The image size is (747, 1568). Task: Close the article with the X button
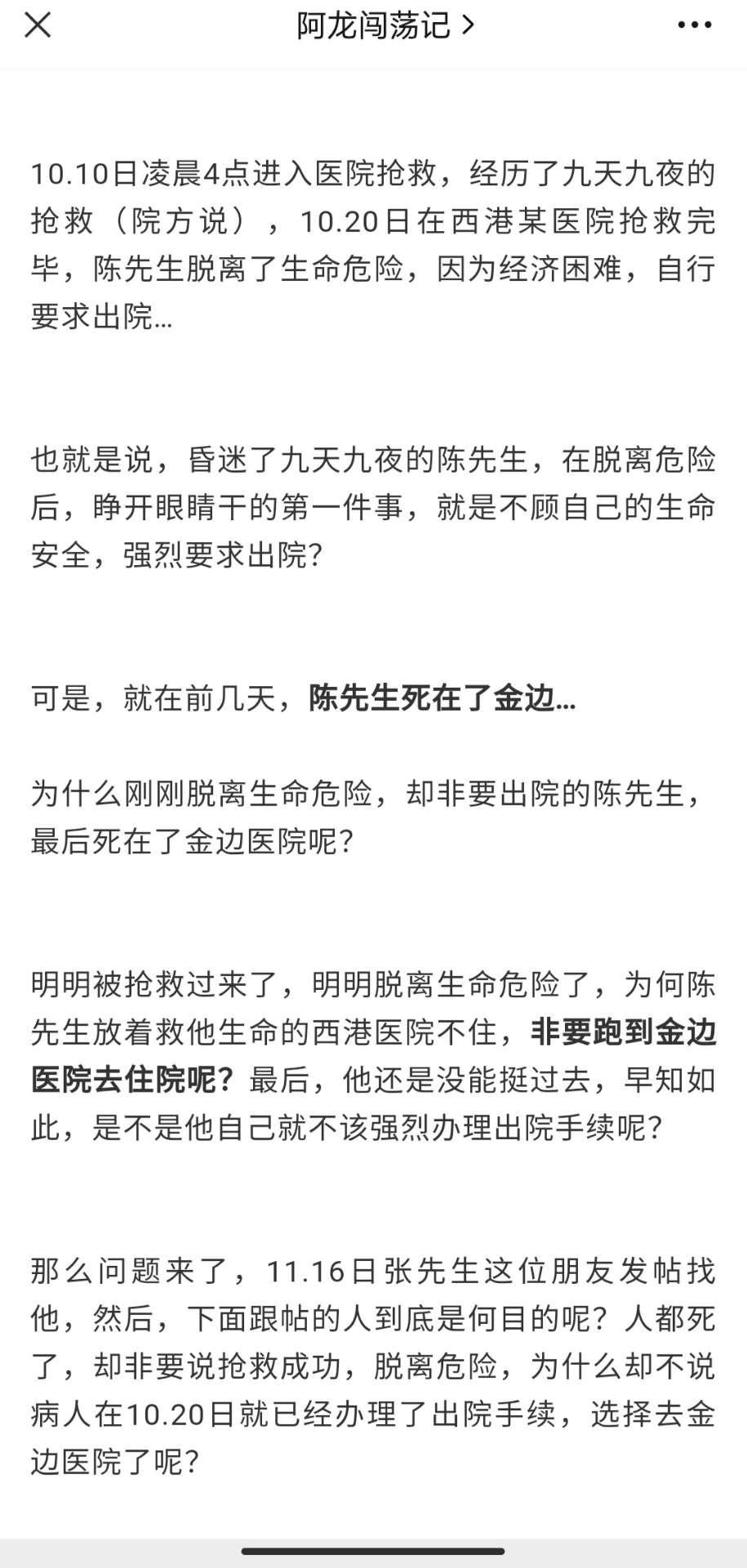click(x=38, y=25)
